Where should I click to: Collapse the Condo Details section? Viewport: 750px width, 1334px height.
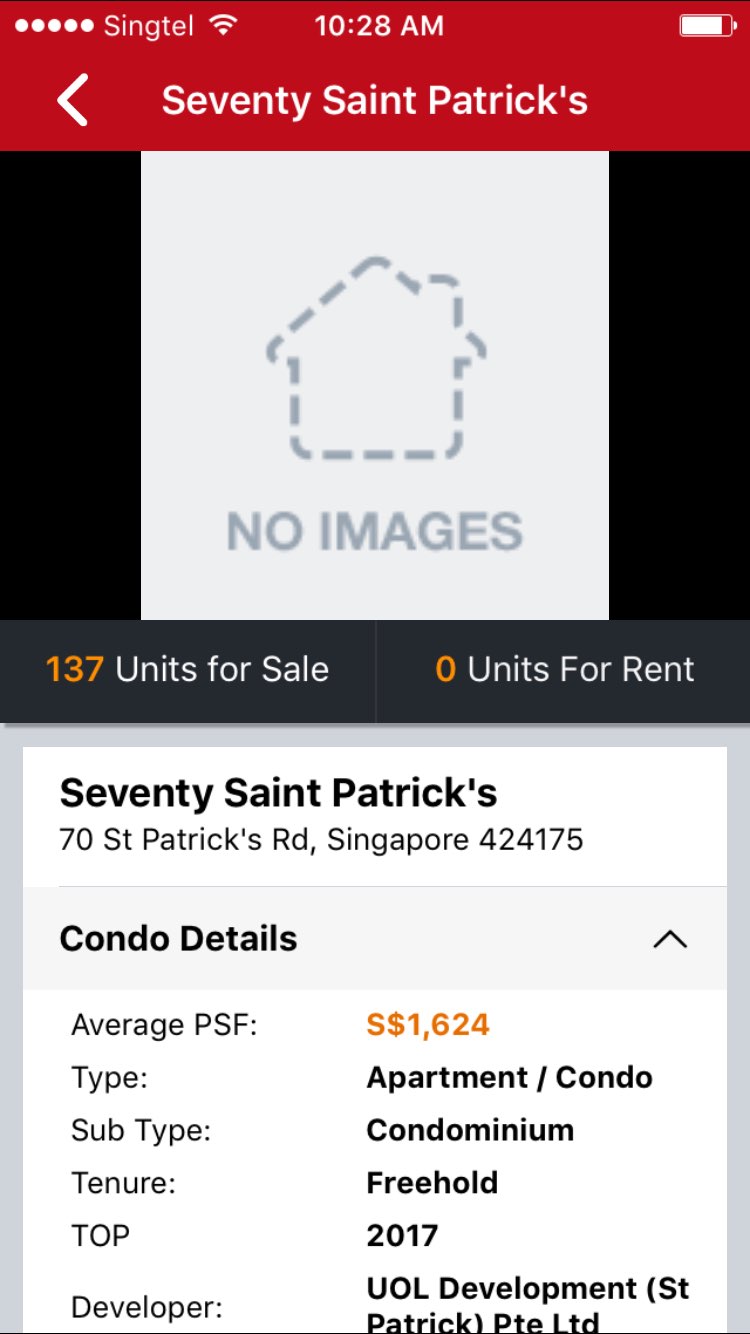[669, 939]
